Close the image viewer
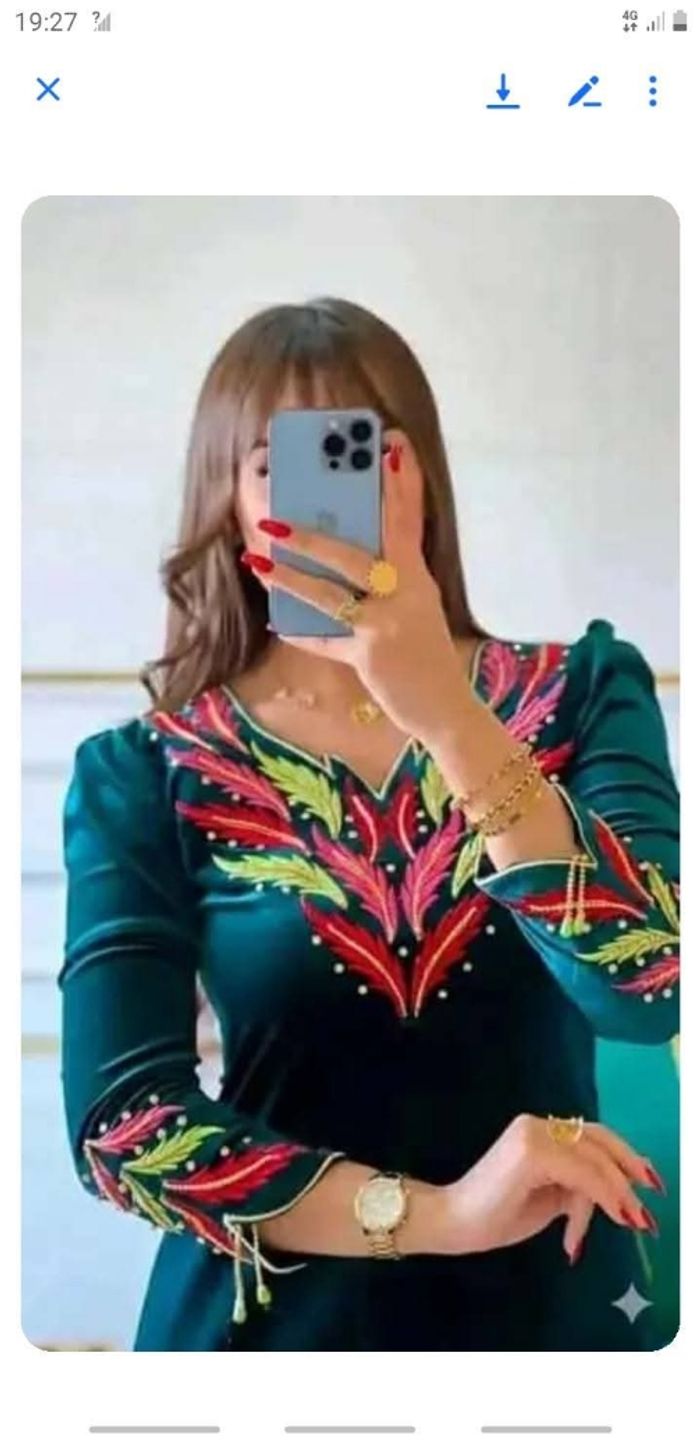 [x=48, y=90]
